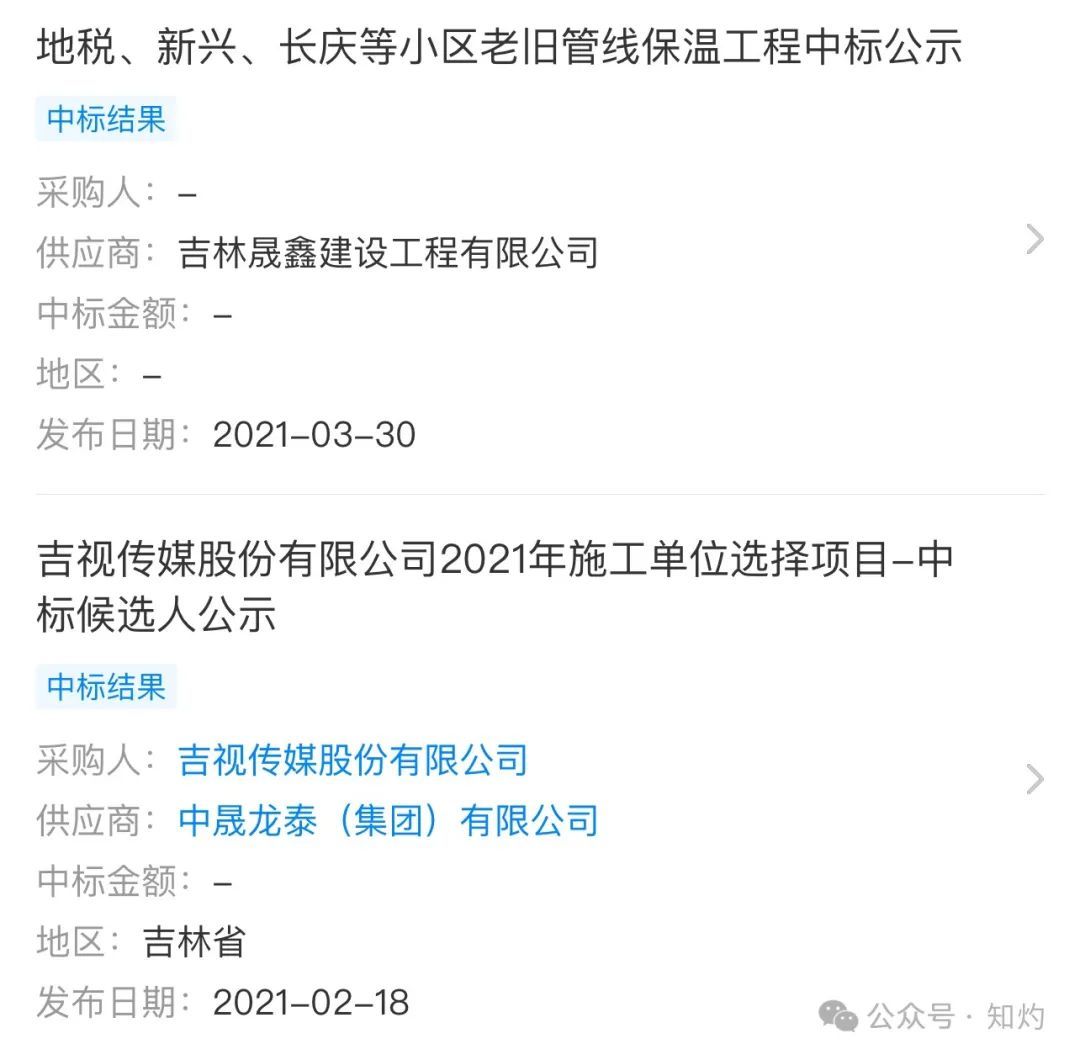Open the 地税、新兴、长庆等小区老旧管线保温工程 bid result
1080x1060 pixels.
tap(499, 48)
